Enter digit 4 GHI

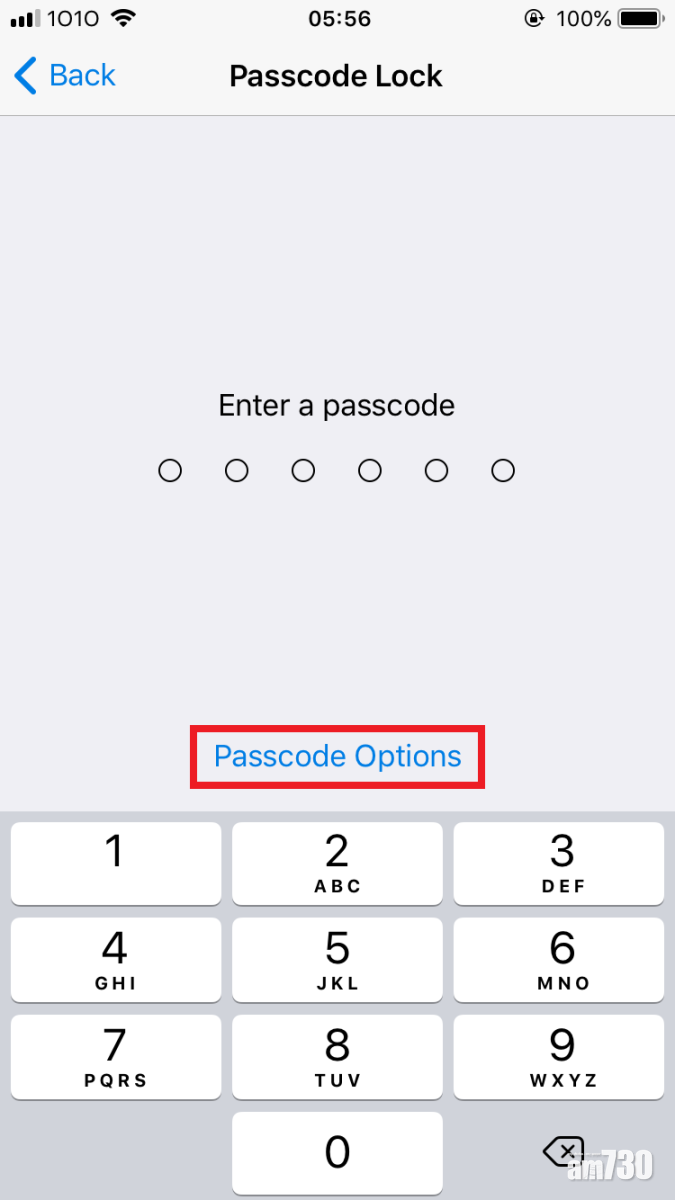click(x=116, y=959)
